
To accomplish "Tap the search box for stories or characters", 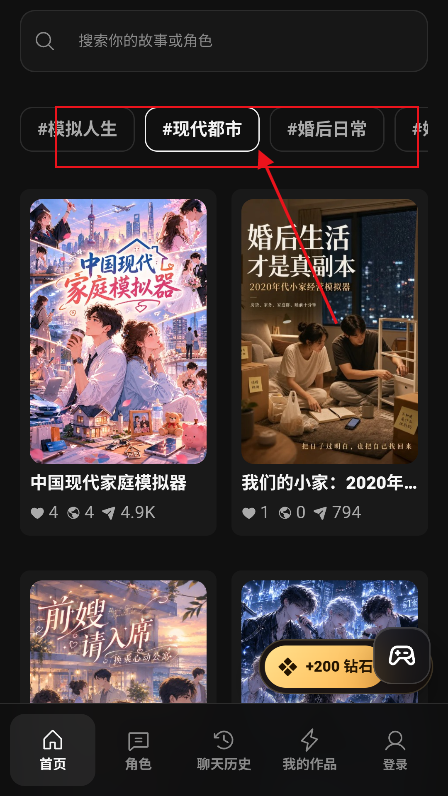I will click(x=223, y=41).
